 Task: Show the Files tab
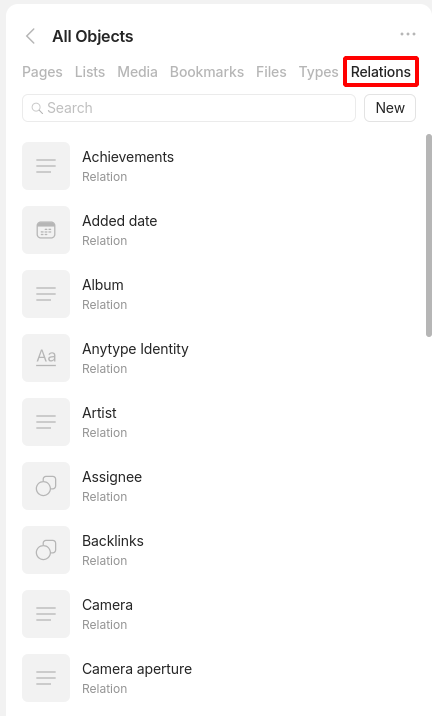(271, 72)
